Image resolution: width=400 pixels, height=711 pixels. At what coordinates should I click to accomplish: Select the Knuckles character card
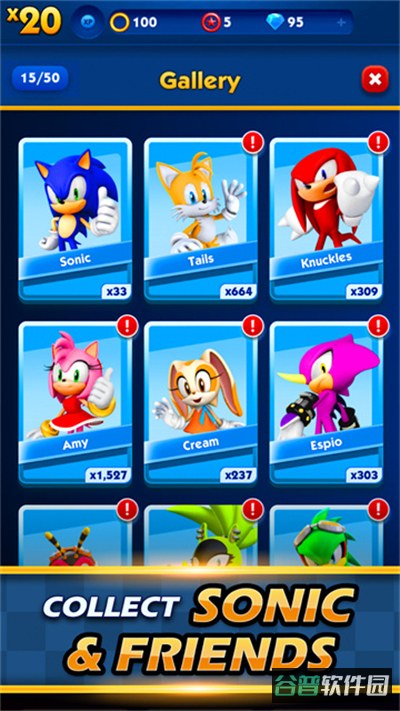click(x=327, y=219)
